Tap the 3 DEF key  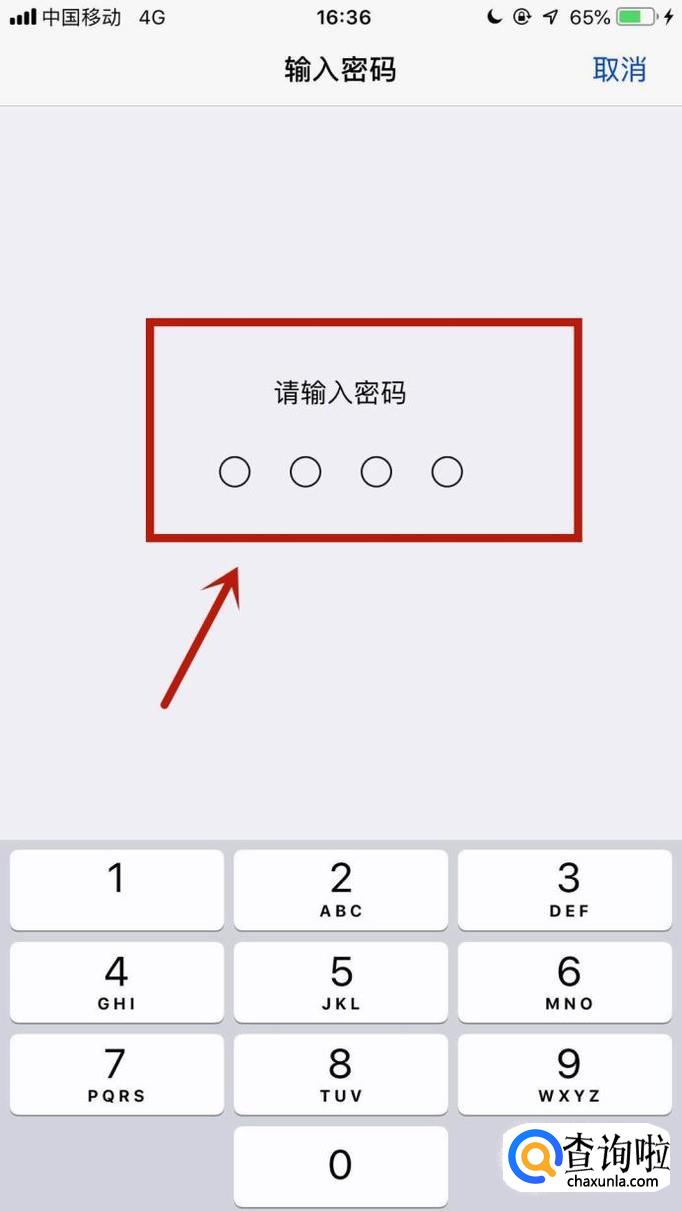[565, 890]
